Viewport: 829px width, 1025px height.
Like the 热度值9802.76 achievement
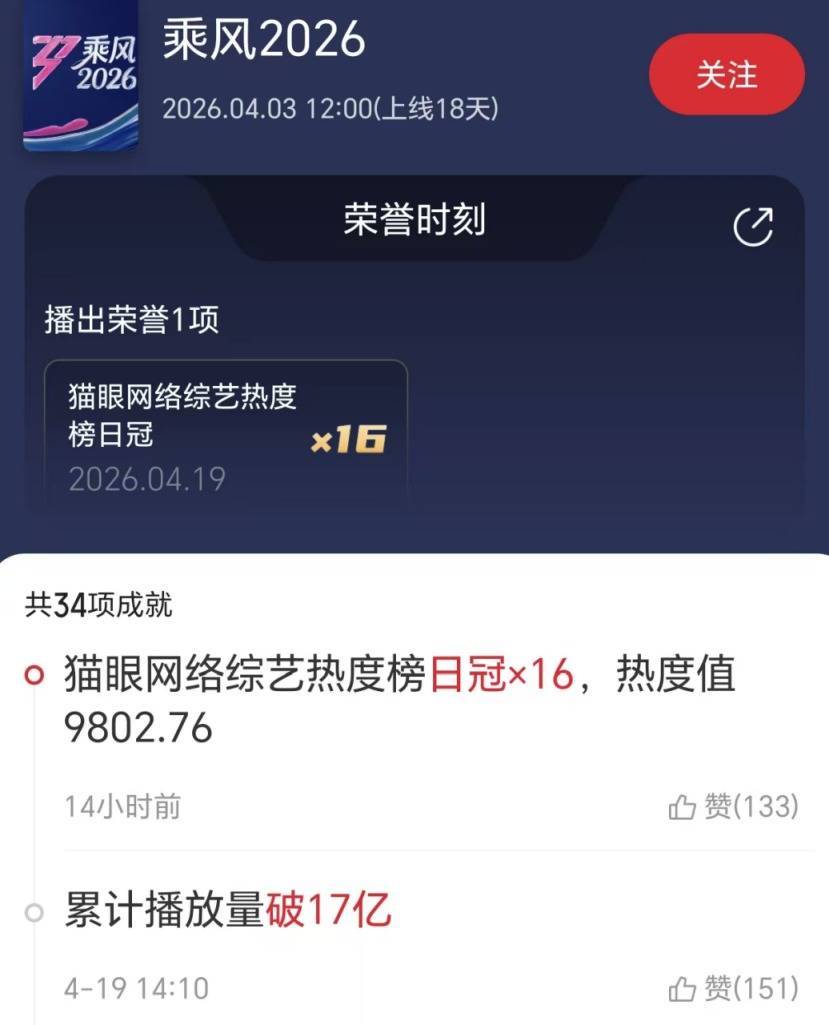[733, 807]
